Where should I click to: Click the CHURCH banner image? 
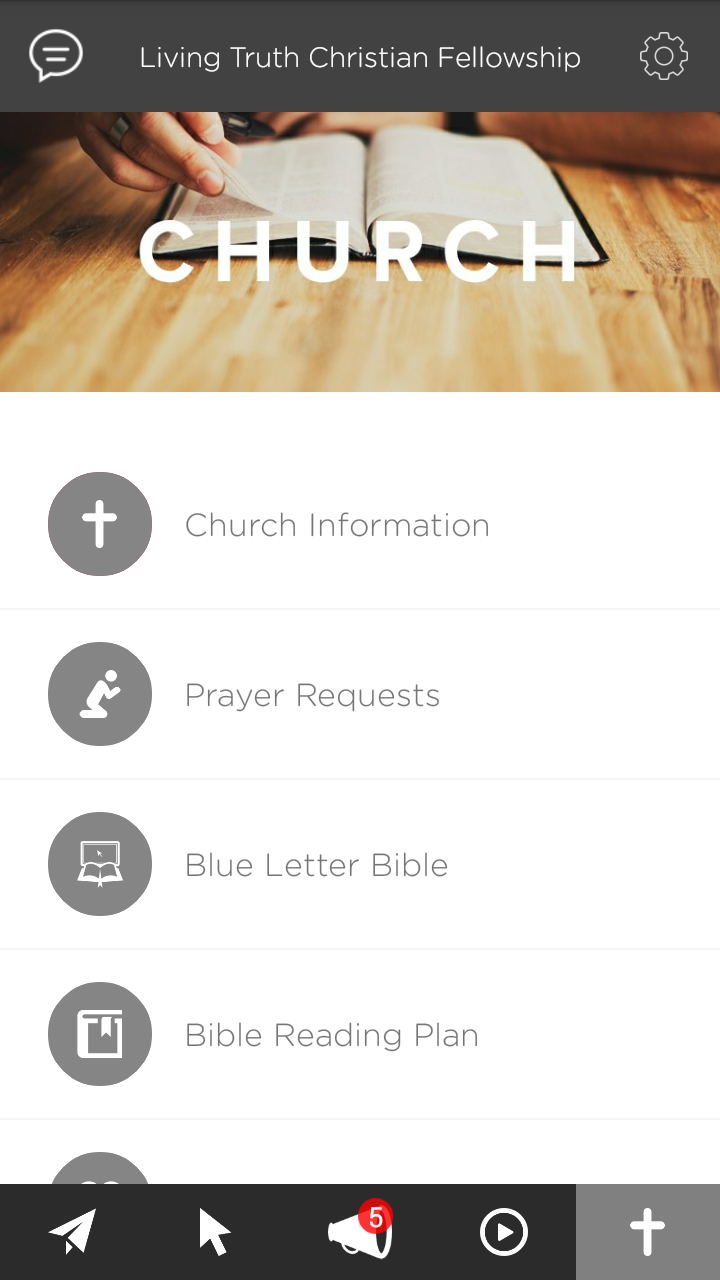pyautogui.click(x=360, y=251)
